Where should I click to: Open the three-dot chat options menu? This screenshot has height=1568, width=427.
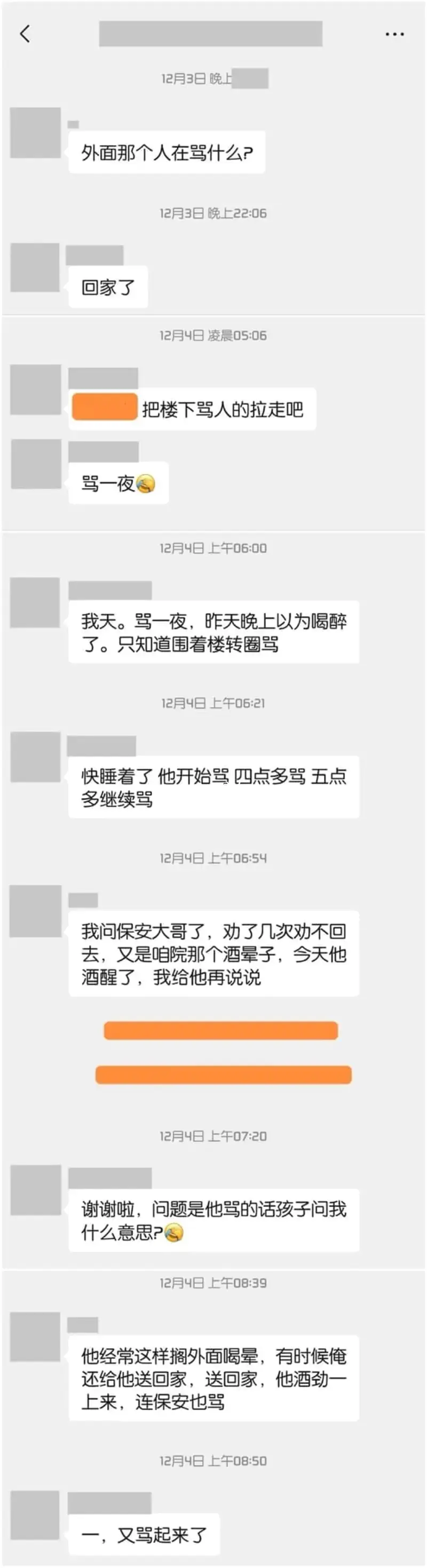click(394, 34)
